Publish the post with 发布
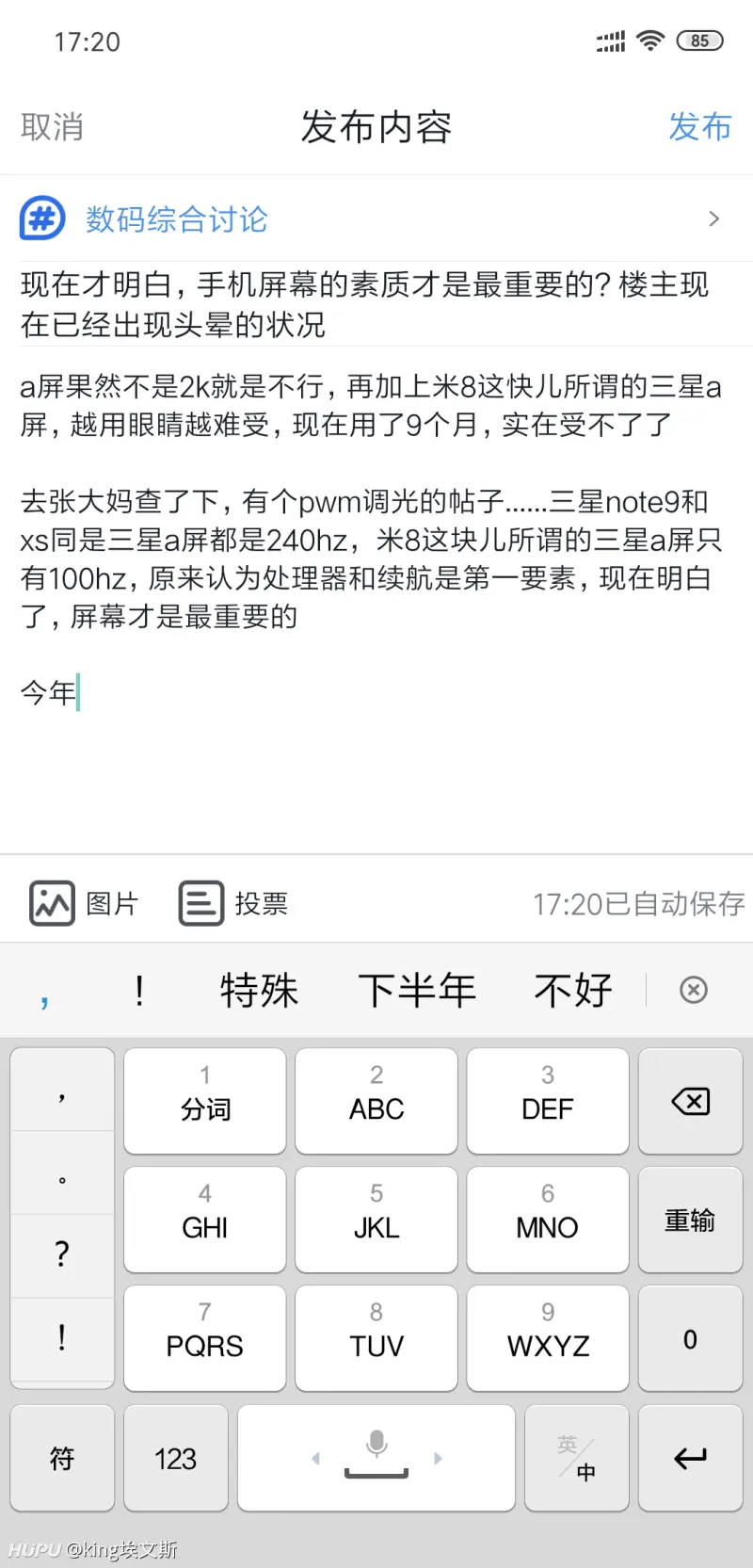753x1568 pixels. click(698, 127)
